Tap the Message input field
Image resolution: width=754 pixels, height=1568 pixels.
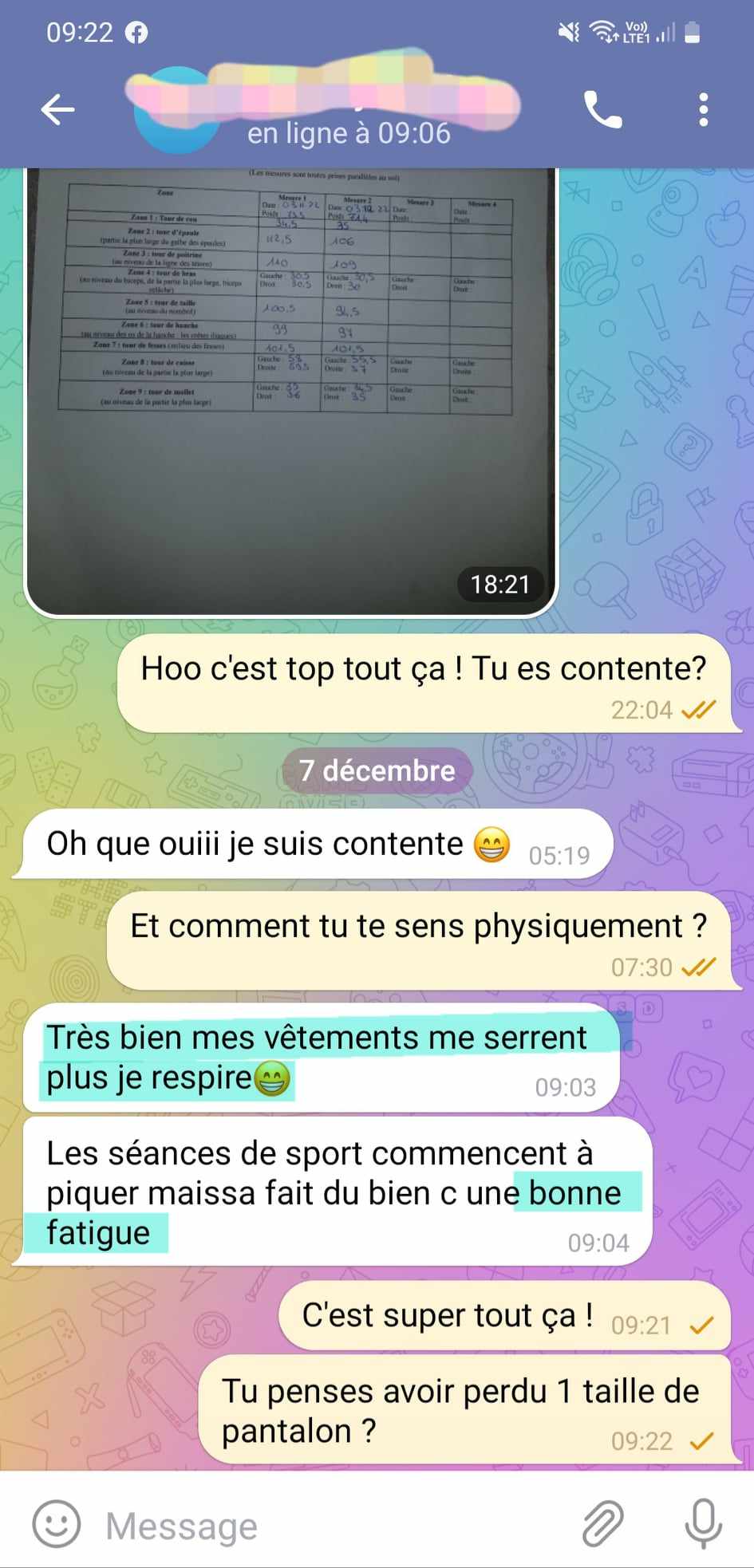click(x=335, y=1526)
